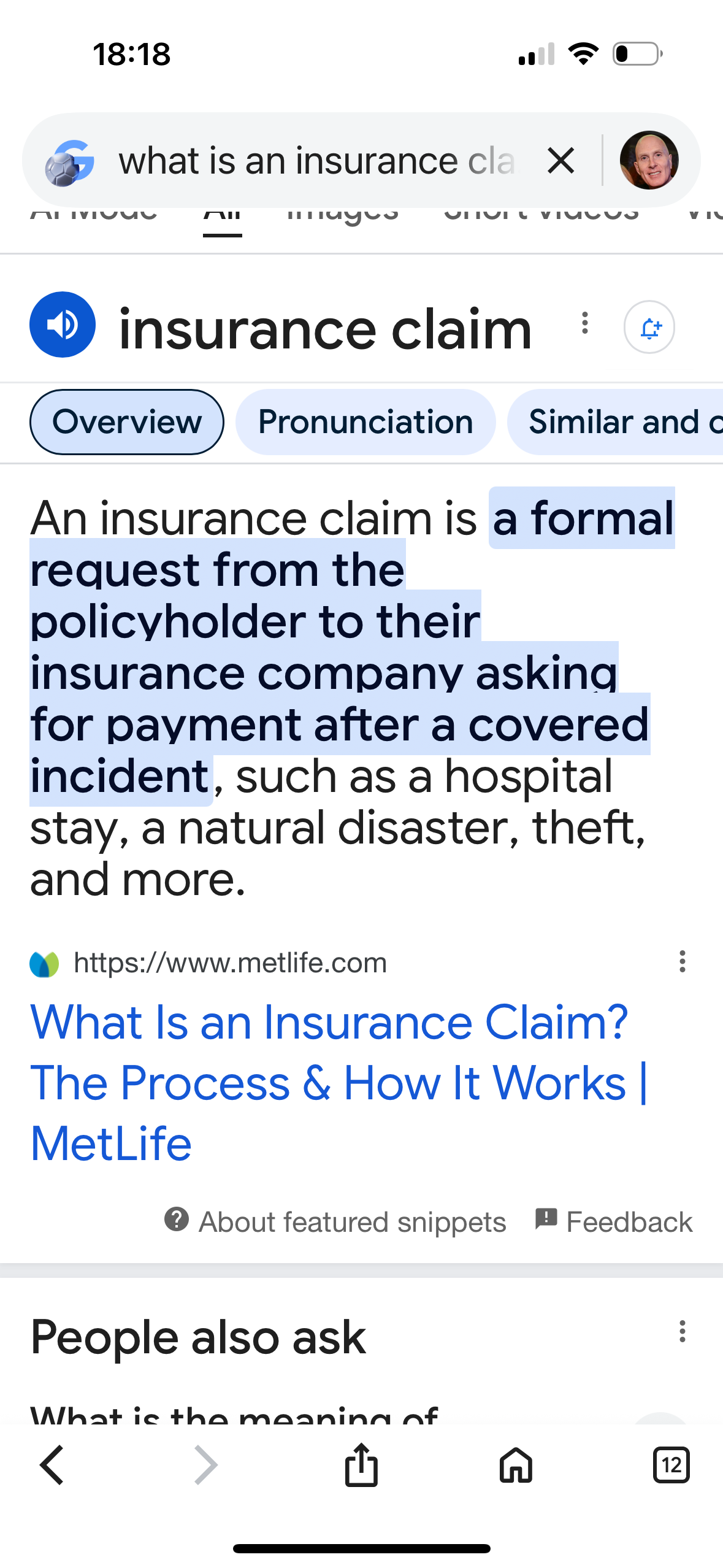723x1568 pixels.
Task: Open the tab switcher showing 12 tabs
Action: 671,1465
